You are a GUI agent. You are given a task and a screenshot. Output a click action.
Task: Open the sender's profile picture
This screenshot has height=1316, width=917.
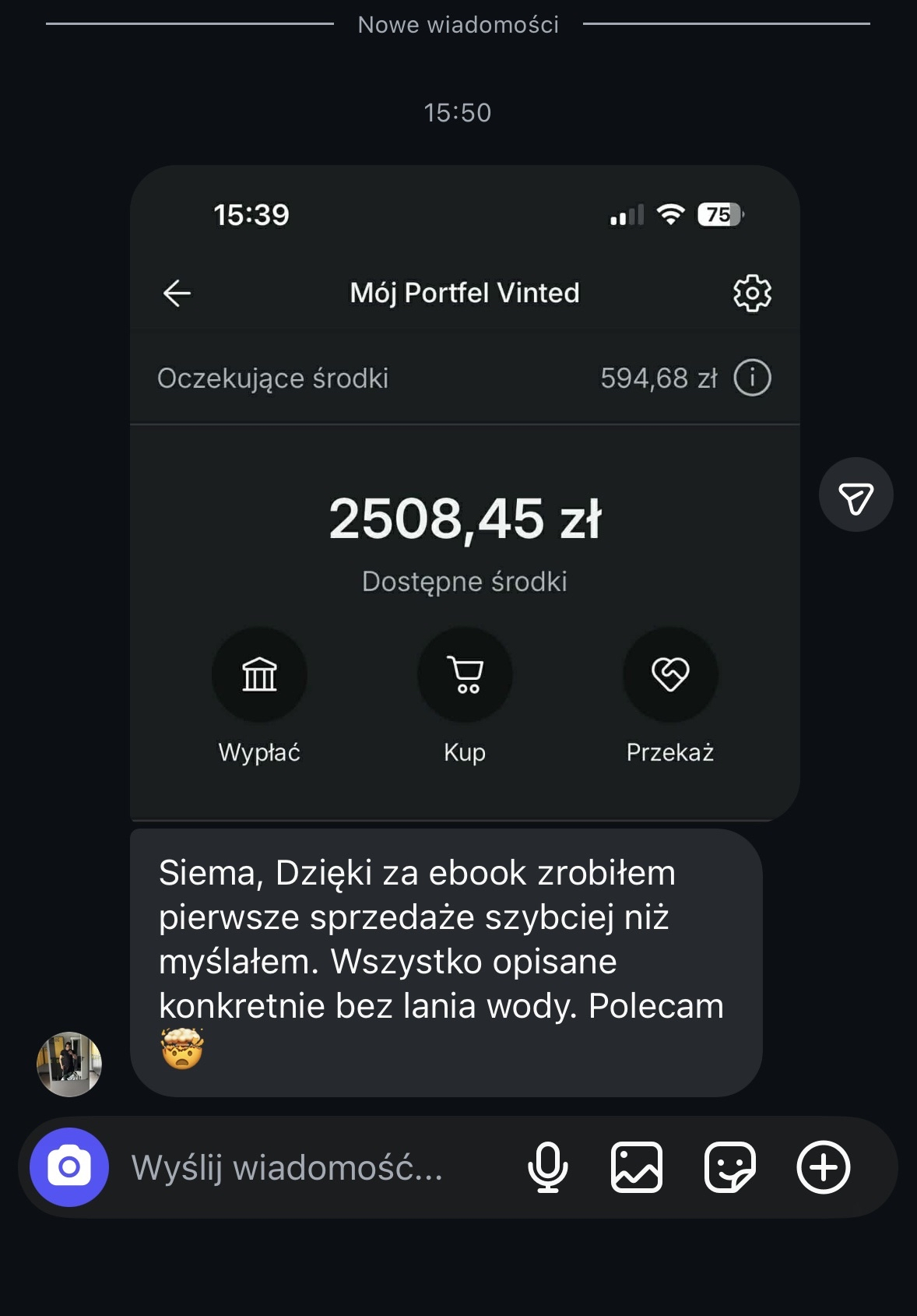pos(69,1064)
